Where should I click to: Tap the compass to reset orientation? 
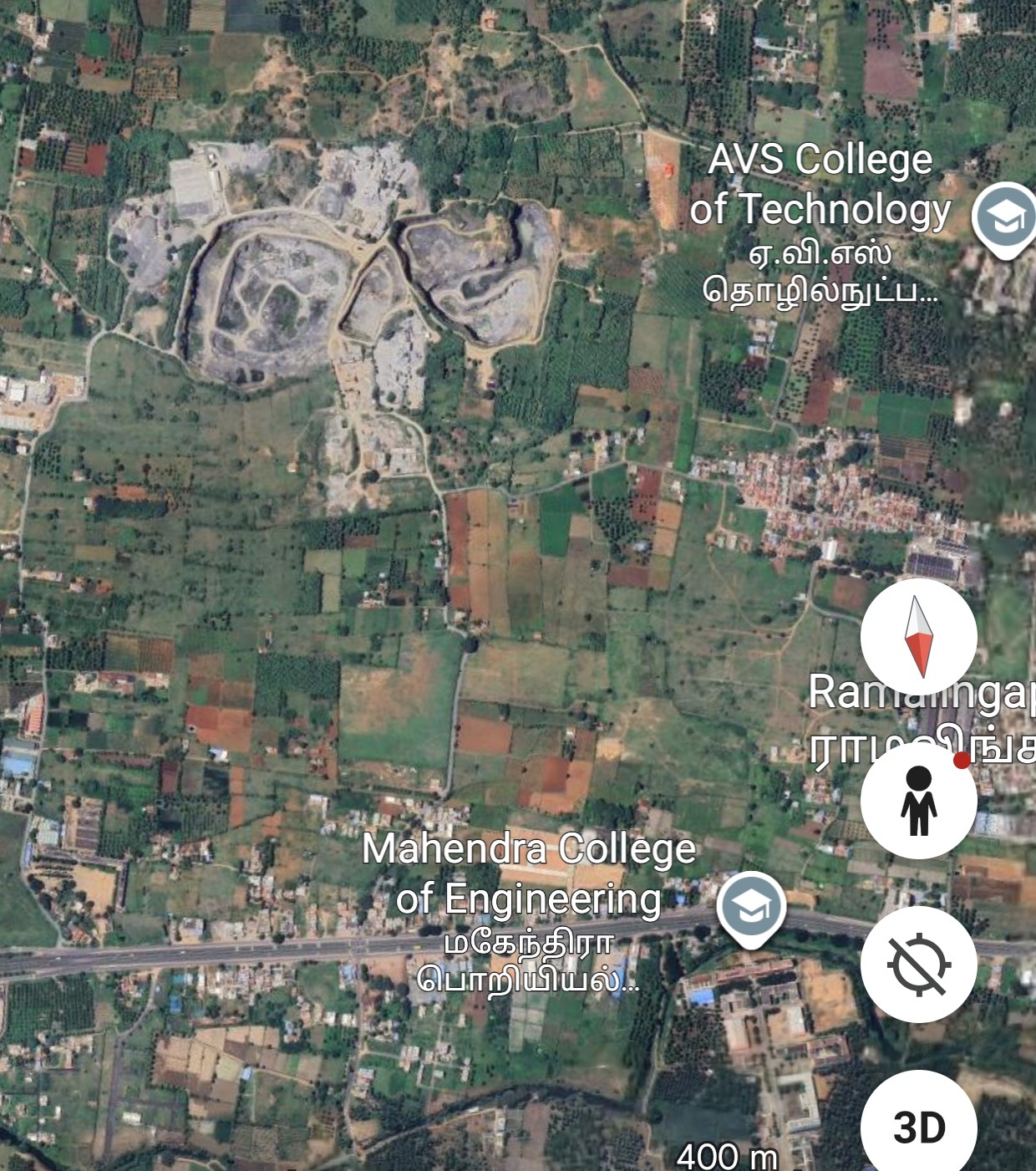click(x=918, y=637)
